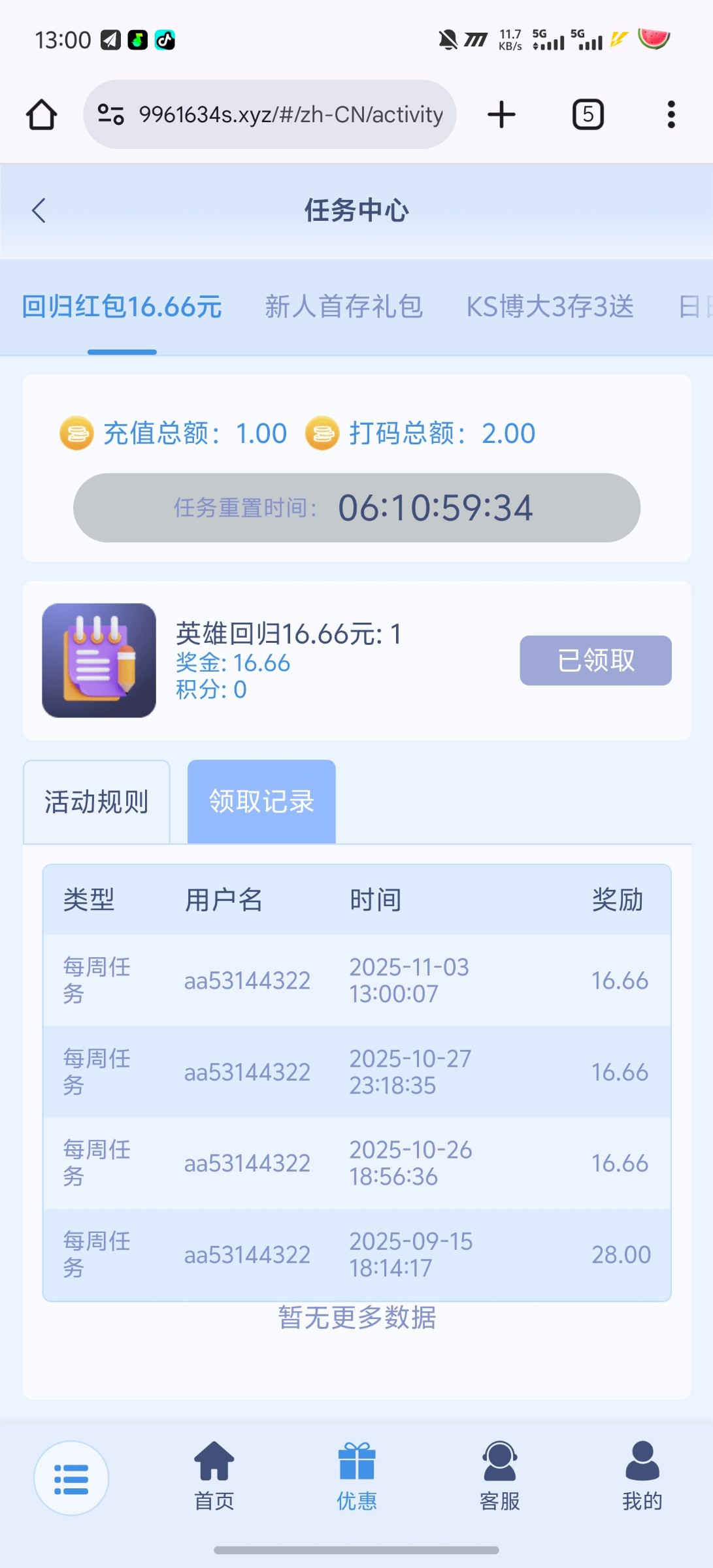Open the tab switcher showing 5

588,115
